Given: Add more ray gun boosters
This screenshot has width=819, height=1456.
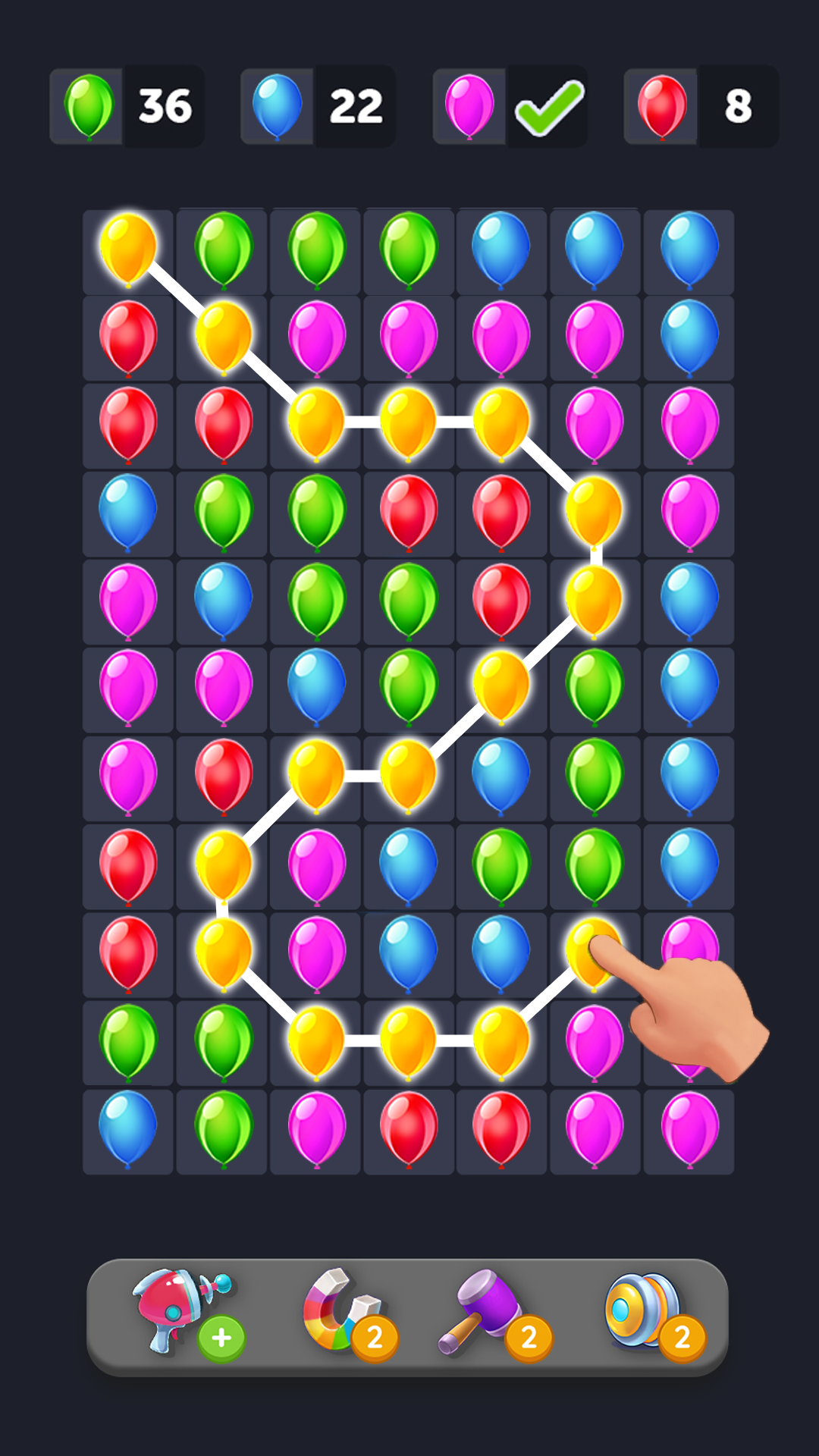Looking at the screenshot, I should click(x=221, y=1337).
